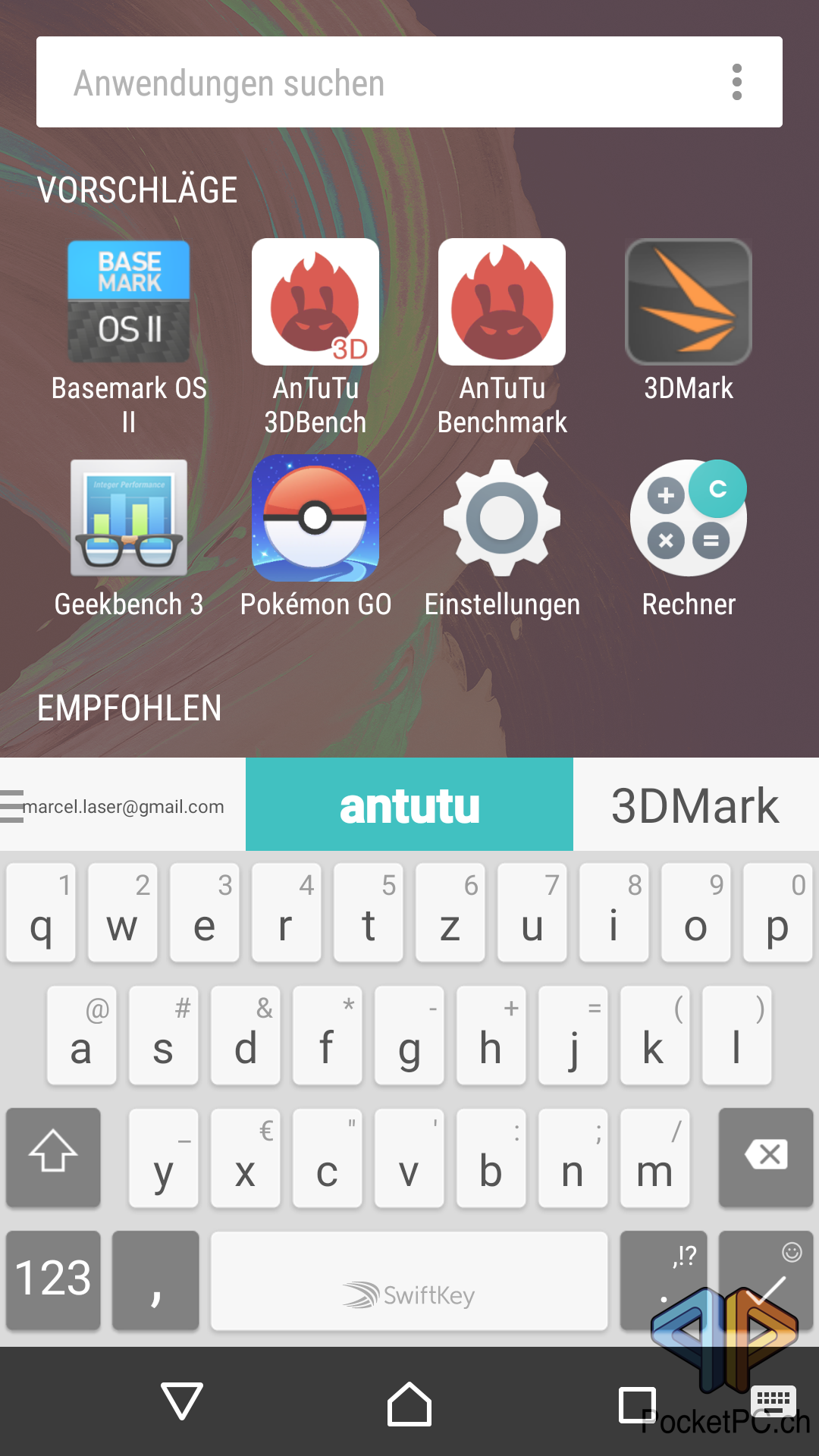Select the antutu keyboard suggestion

[409, 805]
